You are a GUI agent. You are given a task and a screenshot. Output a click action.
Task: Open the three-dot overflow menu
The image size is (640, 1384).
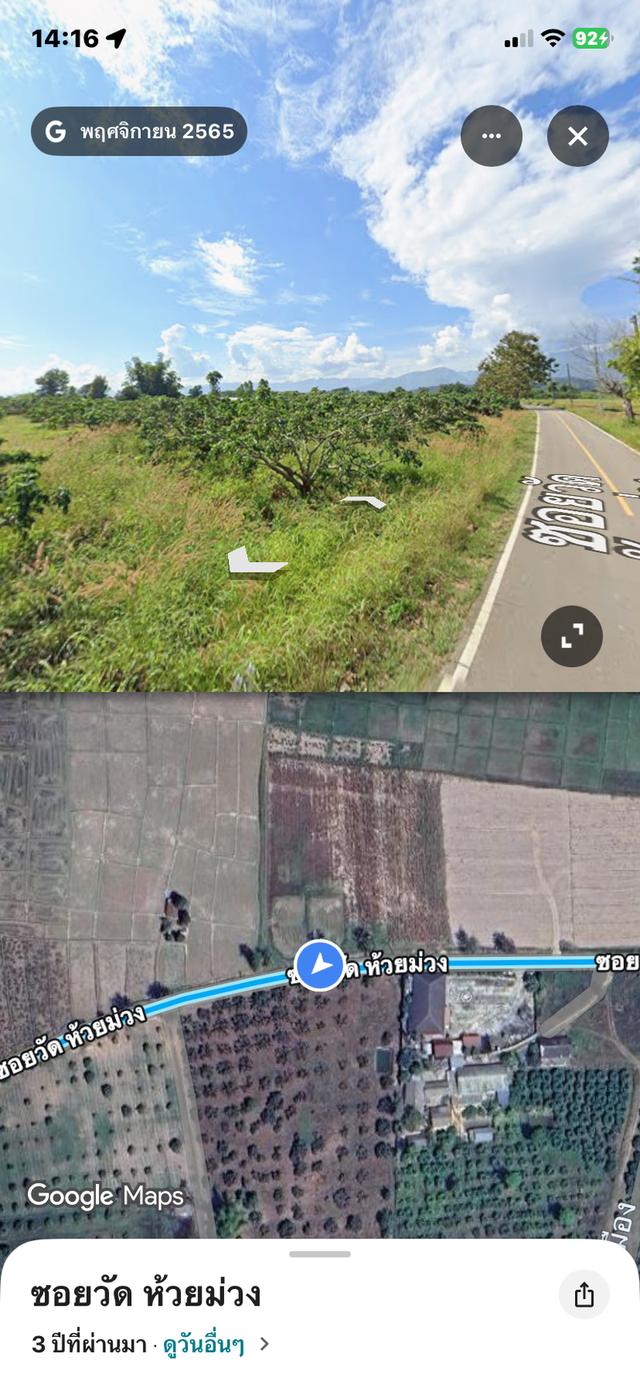pyautogui.click(x=491, y=136)
